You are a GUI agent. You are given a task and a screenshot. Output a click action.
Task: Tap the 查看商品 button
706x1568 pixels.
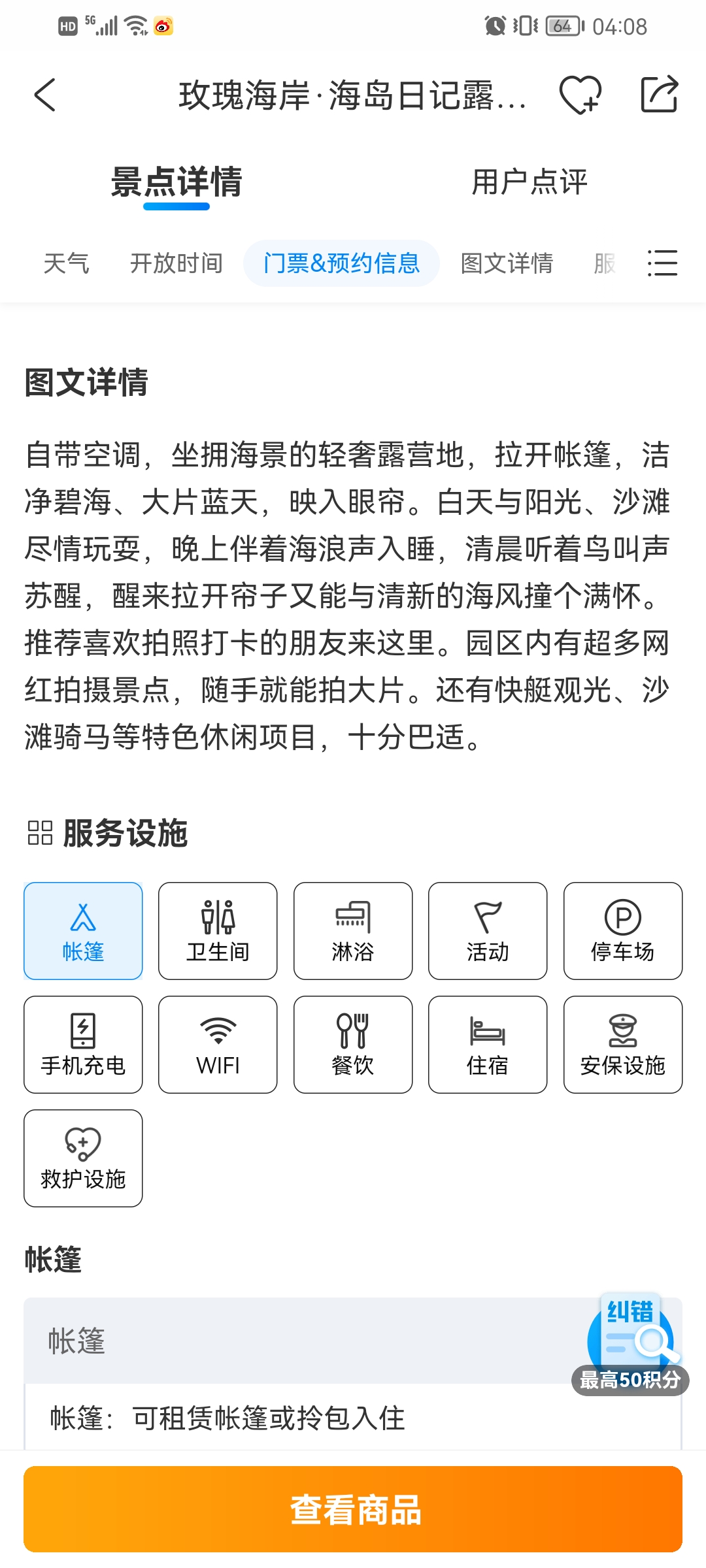353,1509
